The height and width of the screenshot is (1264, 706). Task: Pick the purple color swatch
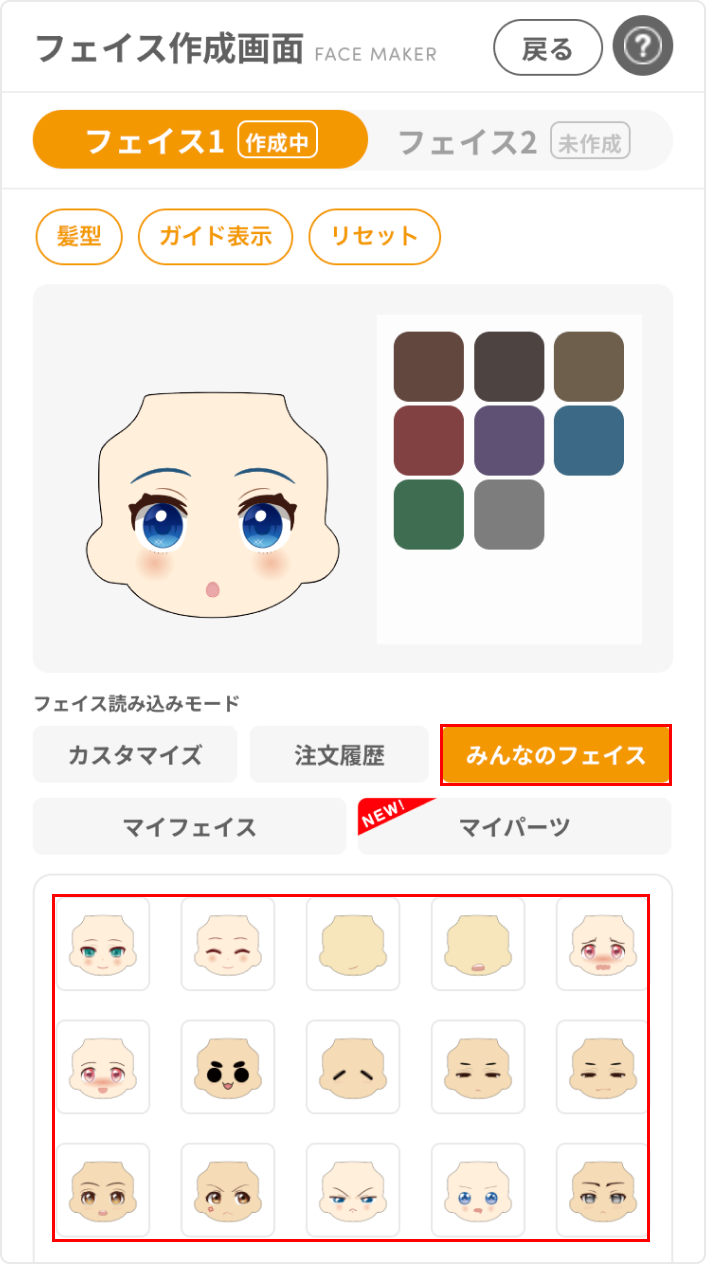(509, 440)
